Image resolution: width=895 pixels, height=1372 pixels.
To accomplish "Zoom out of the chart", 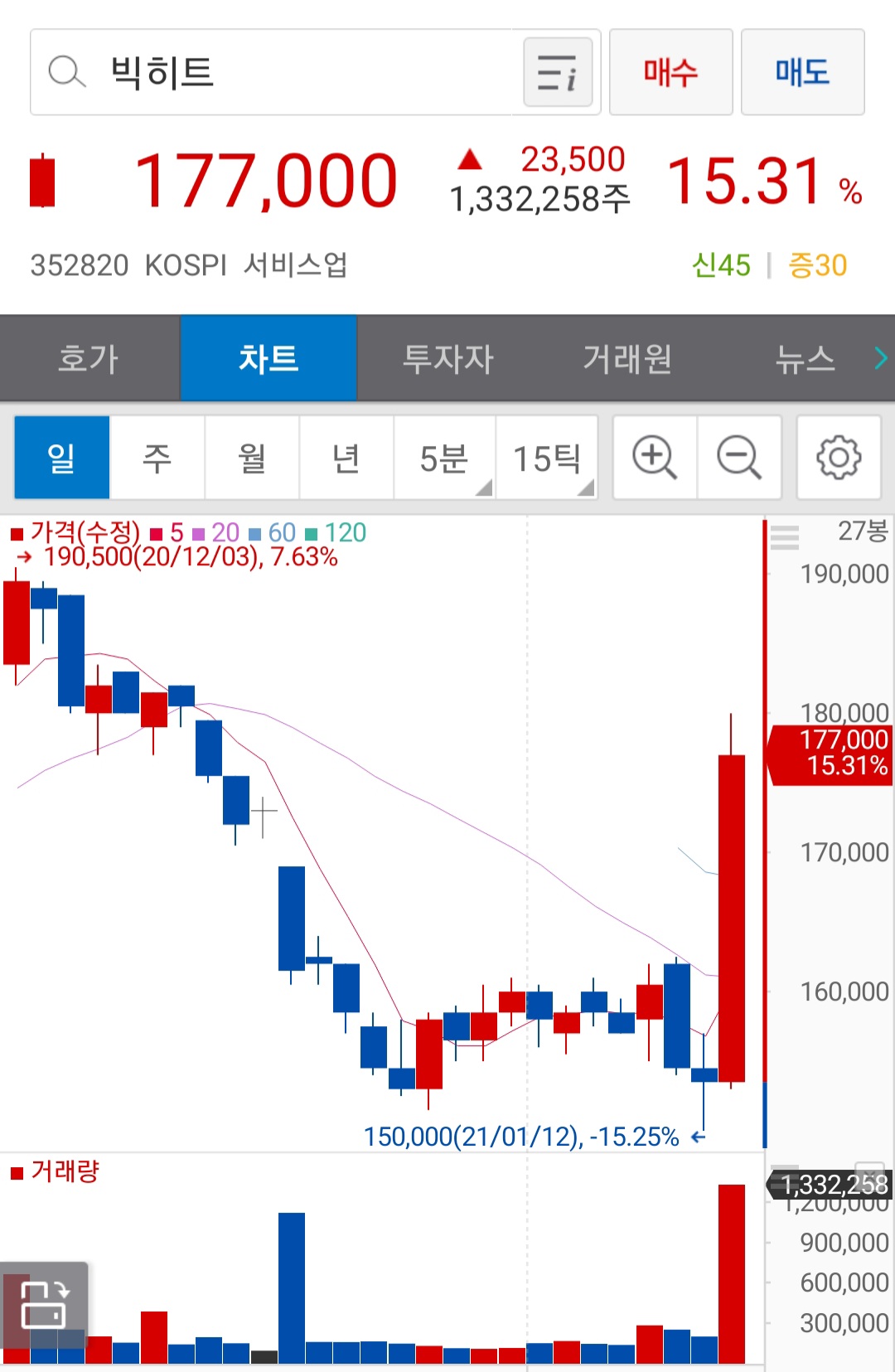I will pos(738,458).
